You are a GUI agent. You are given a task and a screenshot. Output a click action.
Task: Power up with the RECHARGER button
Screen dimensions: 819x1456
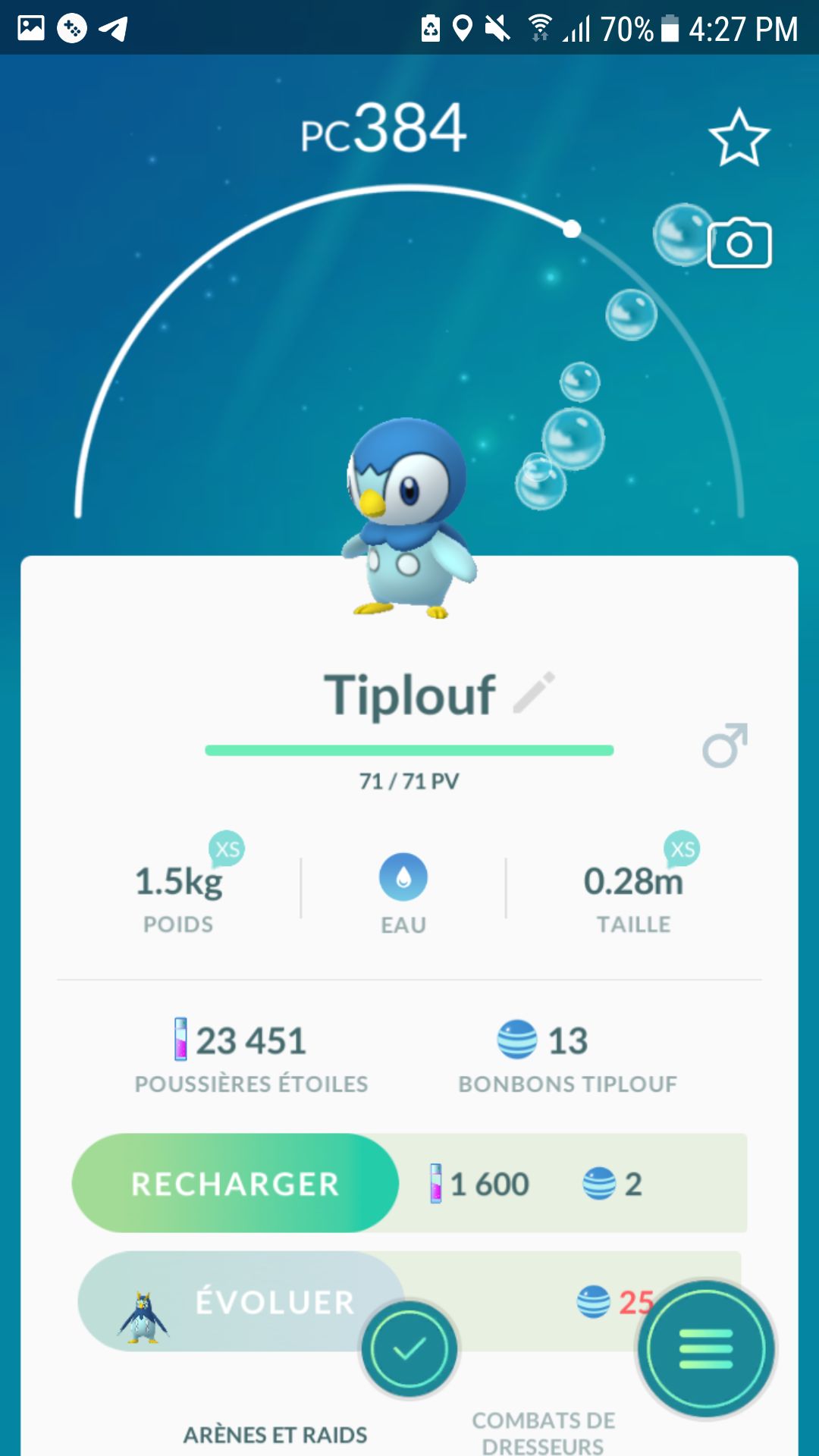(235, 1183)
